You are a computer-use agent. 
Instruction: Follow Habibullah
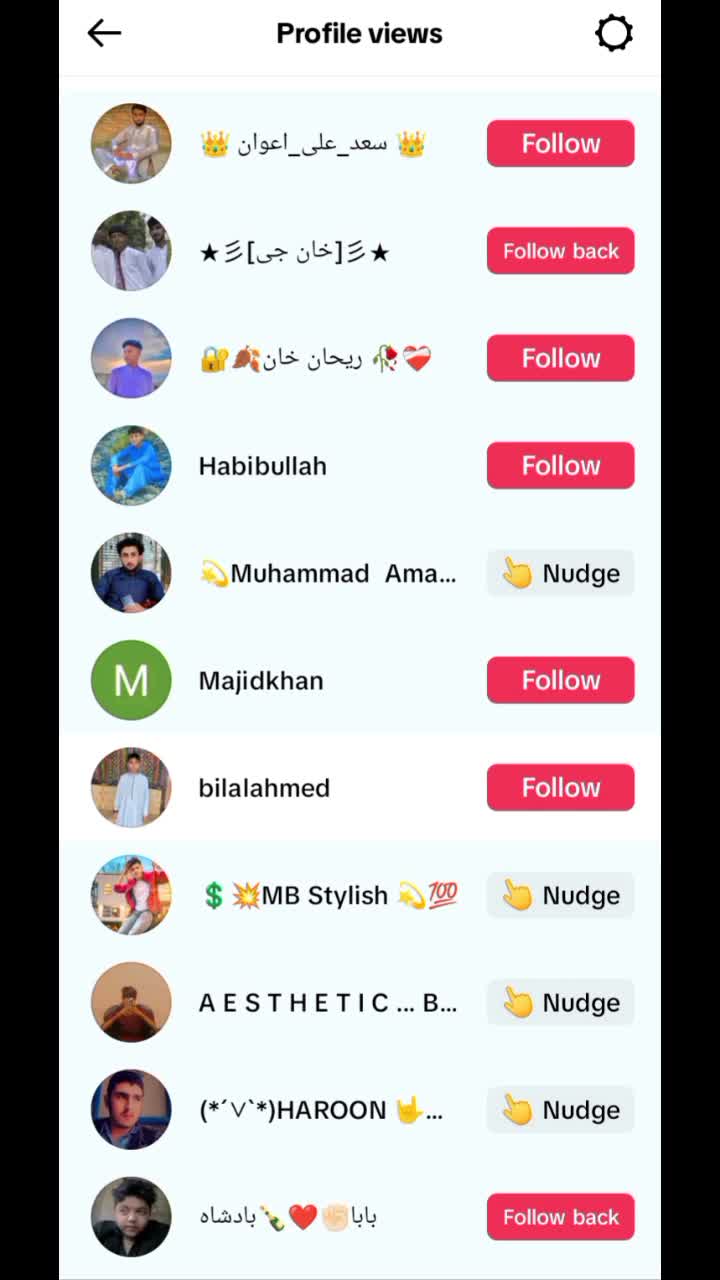point(560,466)
